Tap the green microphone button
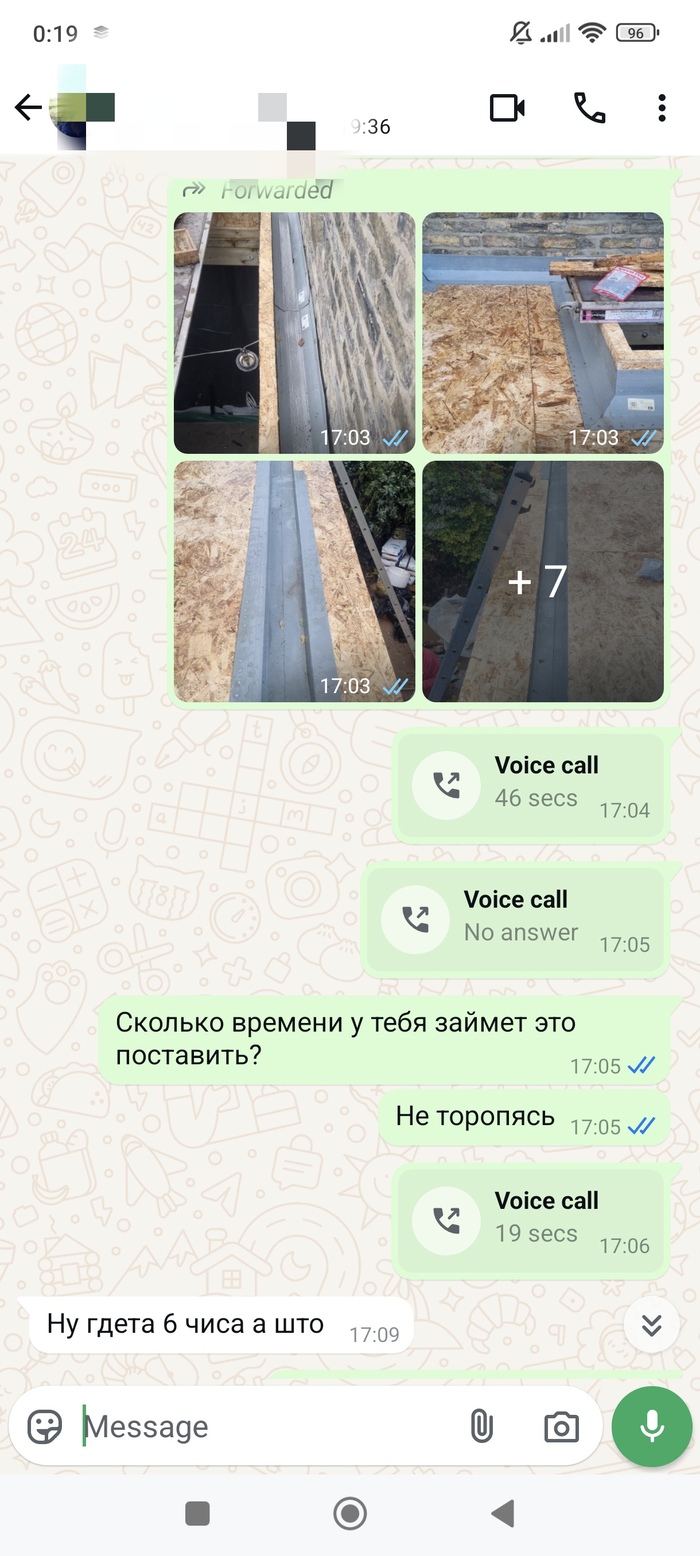 pos(652,1426)
